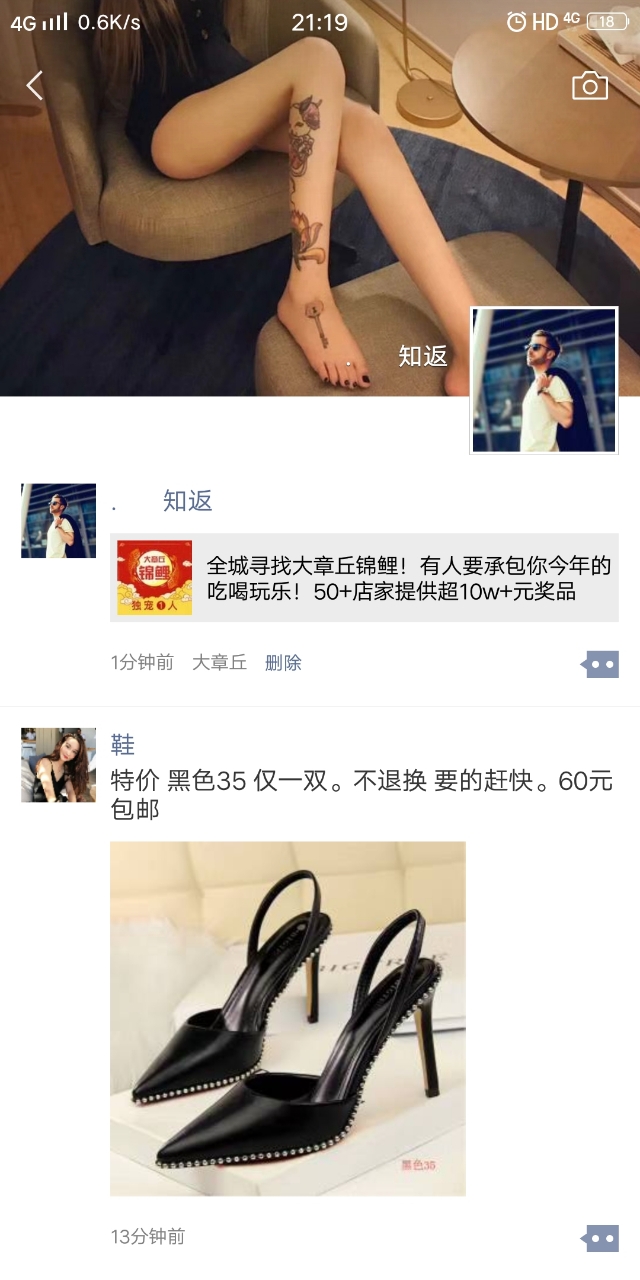The height and width of the screenshot is (1280, 640).
Task: Go back using the top-left arrow
Action: pyautogui.click(x=34, y=86)
